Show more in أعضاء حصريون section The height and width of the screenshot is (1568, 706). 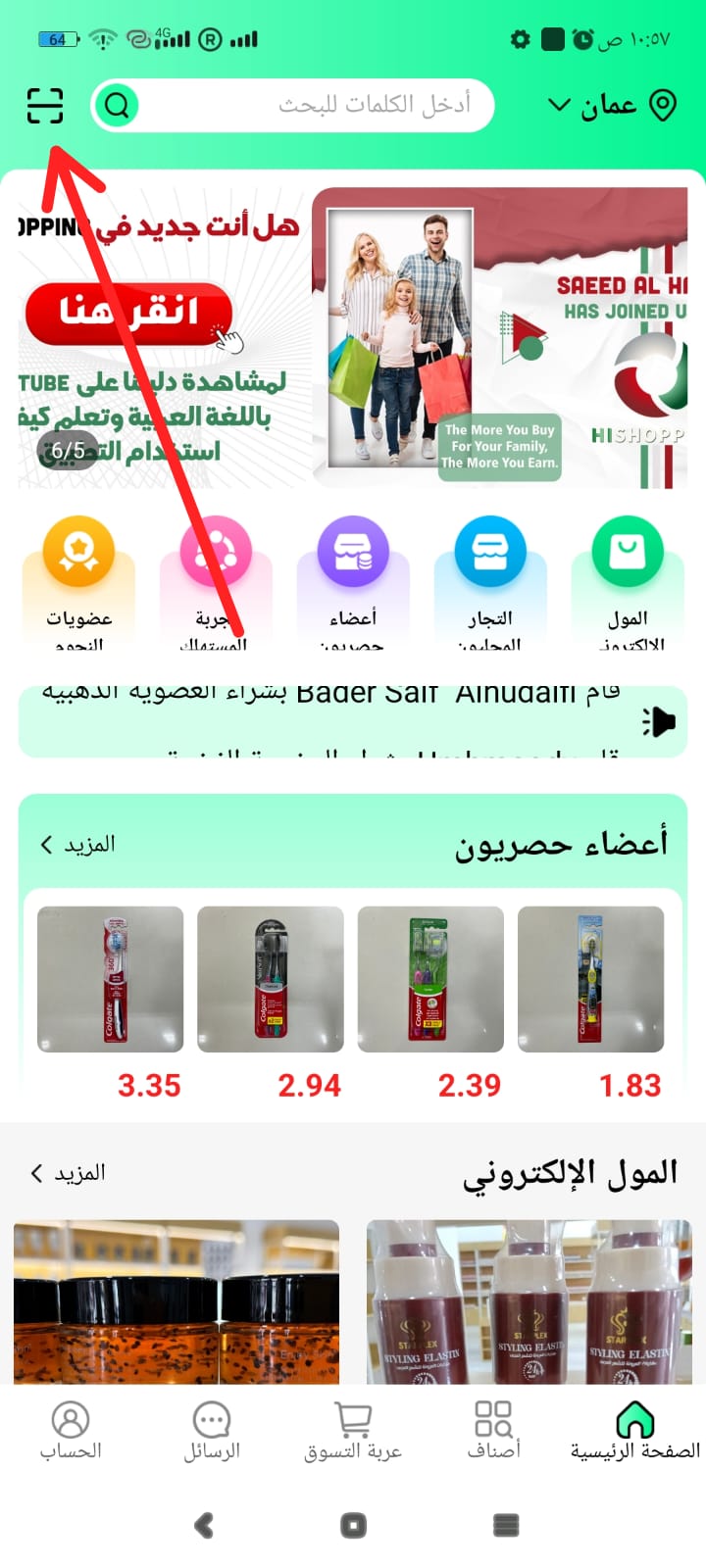pos(78,844)
